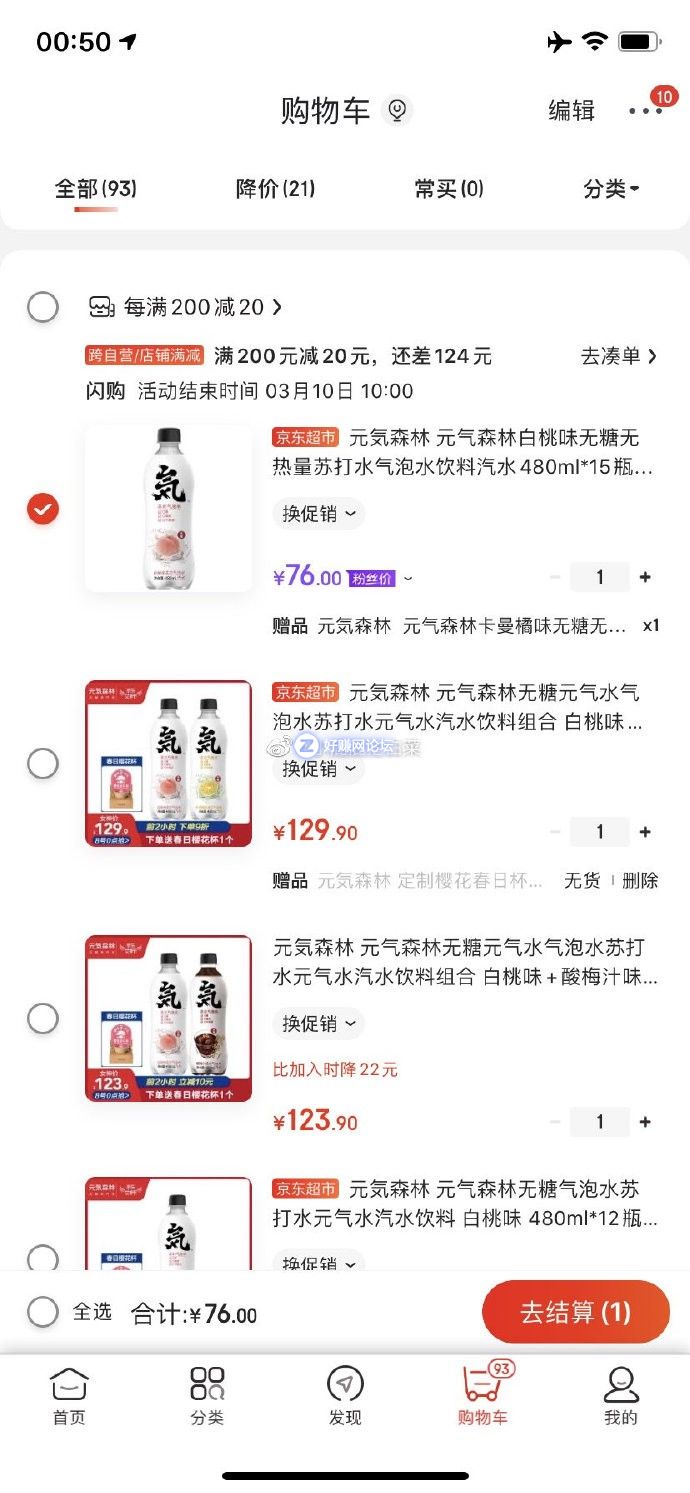Expand the 分类 dropdown filter
Image resolution: width=690 pixels, height=1493 pixels.
coord(611,188)
